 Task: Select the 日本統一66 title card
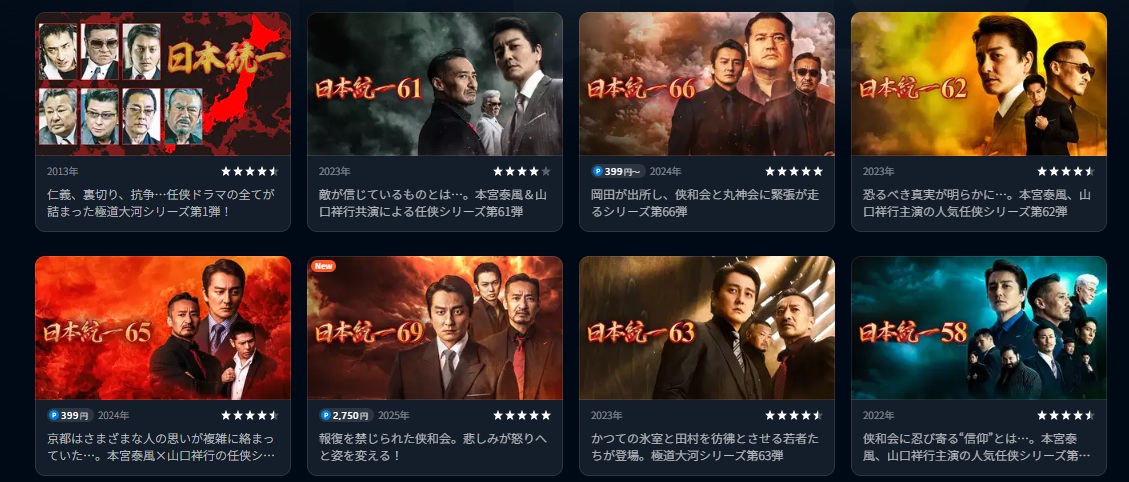[707, 84]
